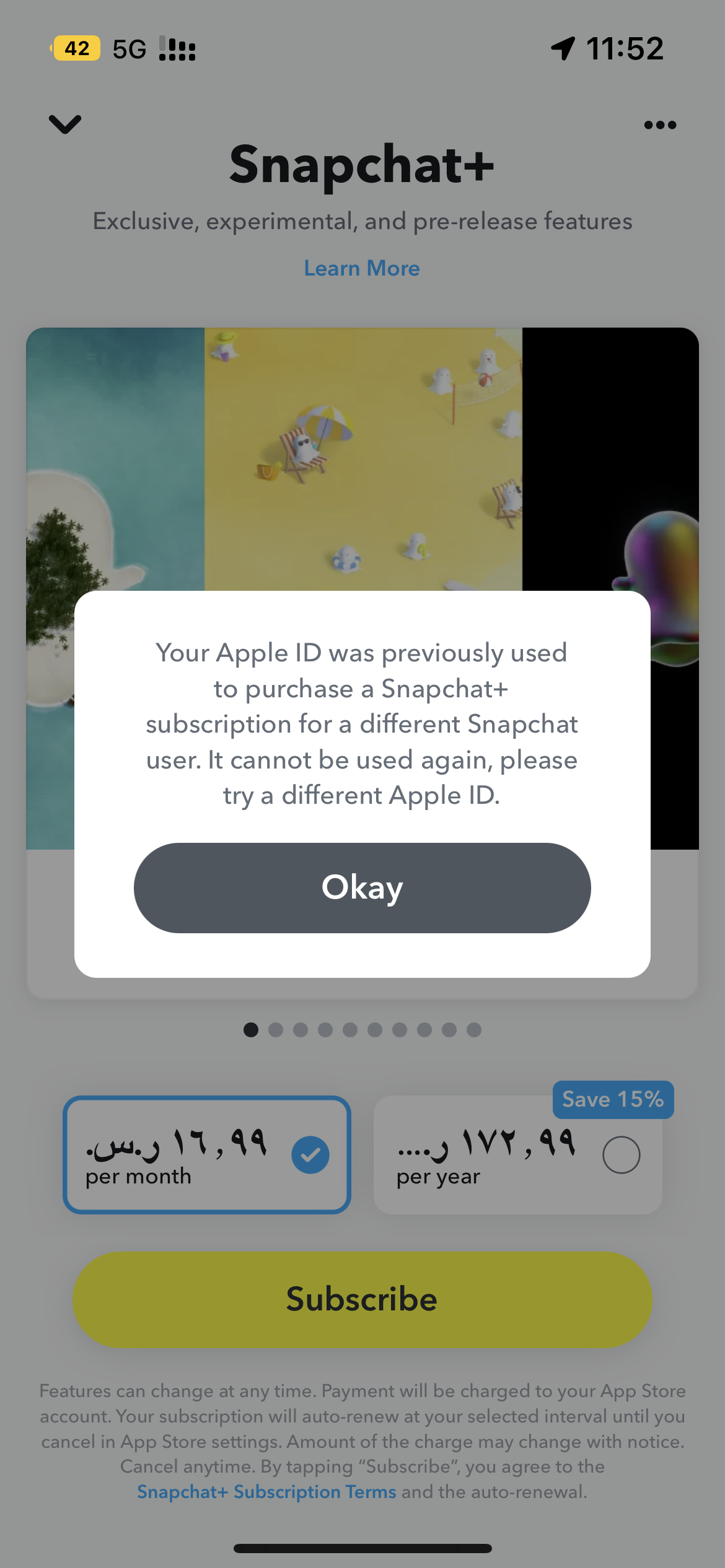Dismiss the dialog with Okay
725x1568 pixels.
tap(362, 887)
